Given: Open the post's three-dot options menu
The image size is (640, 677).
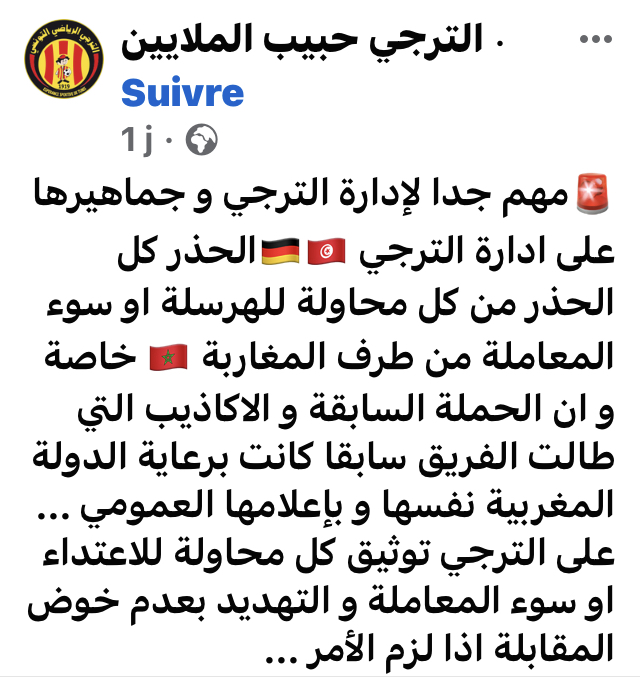Looking at the screenshot, I should click(595, 40).
